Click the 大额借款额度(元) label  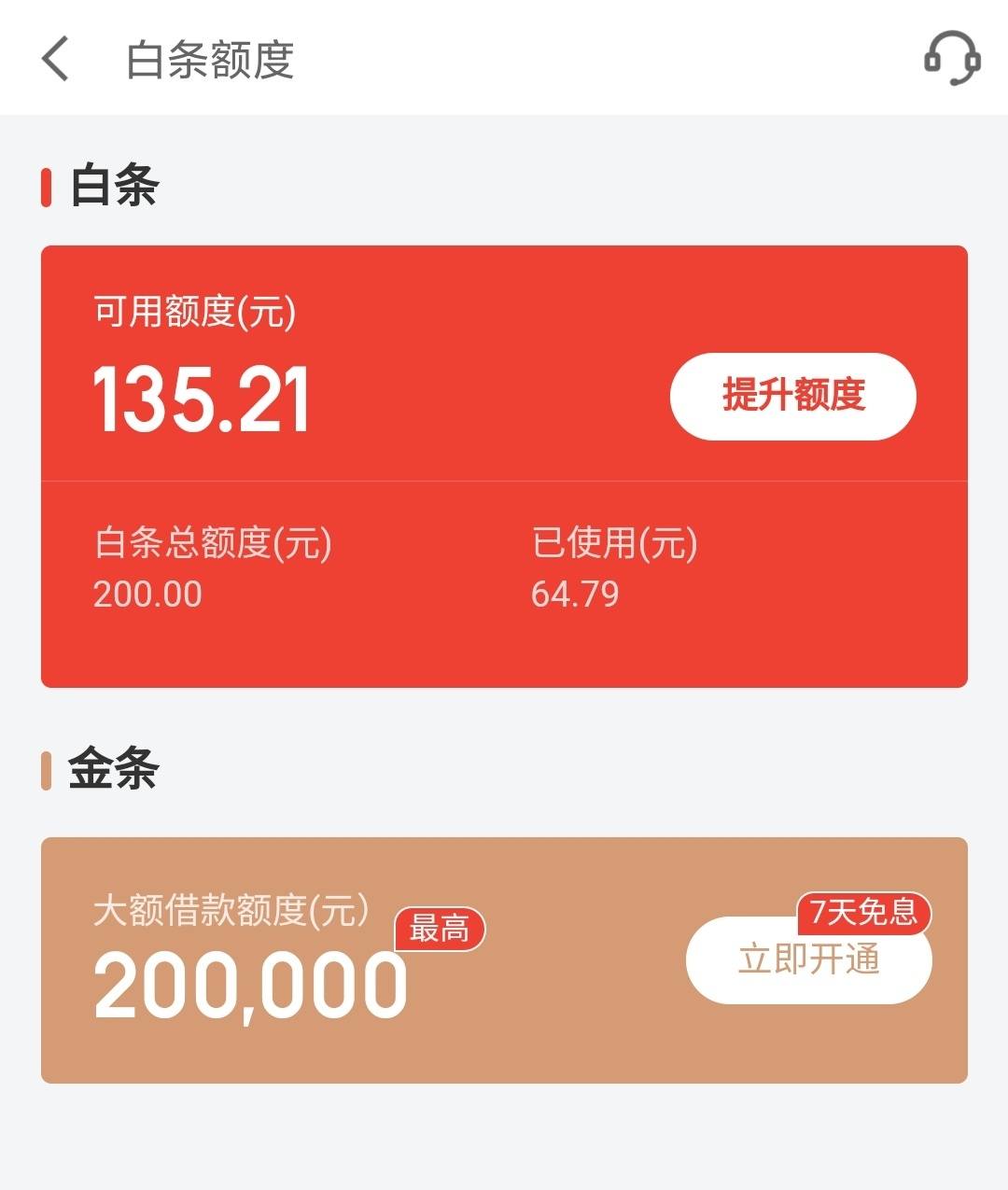231,913
